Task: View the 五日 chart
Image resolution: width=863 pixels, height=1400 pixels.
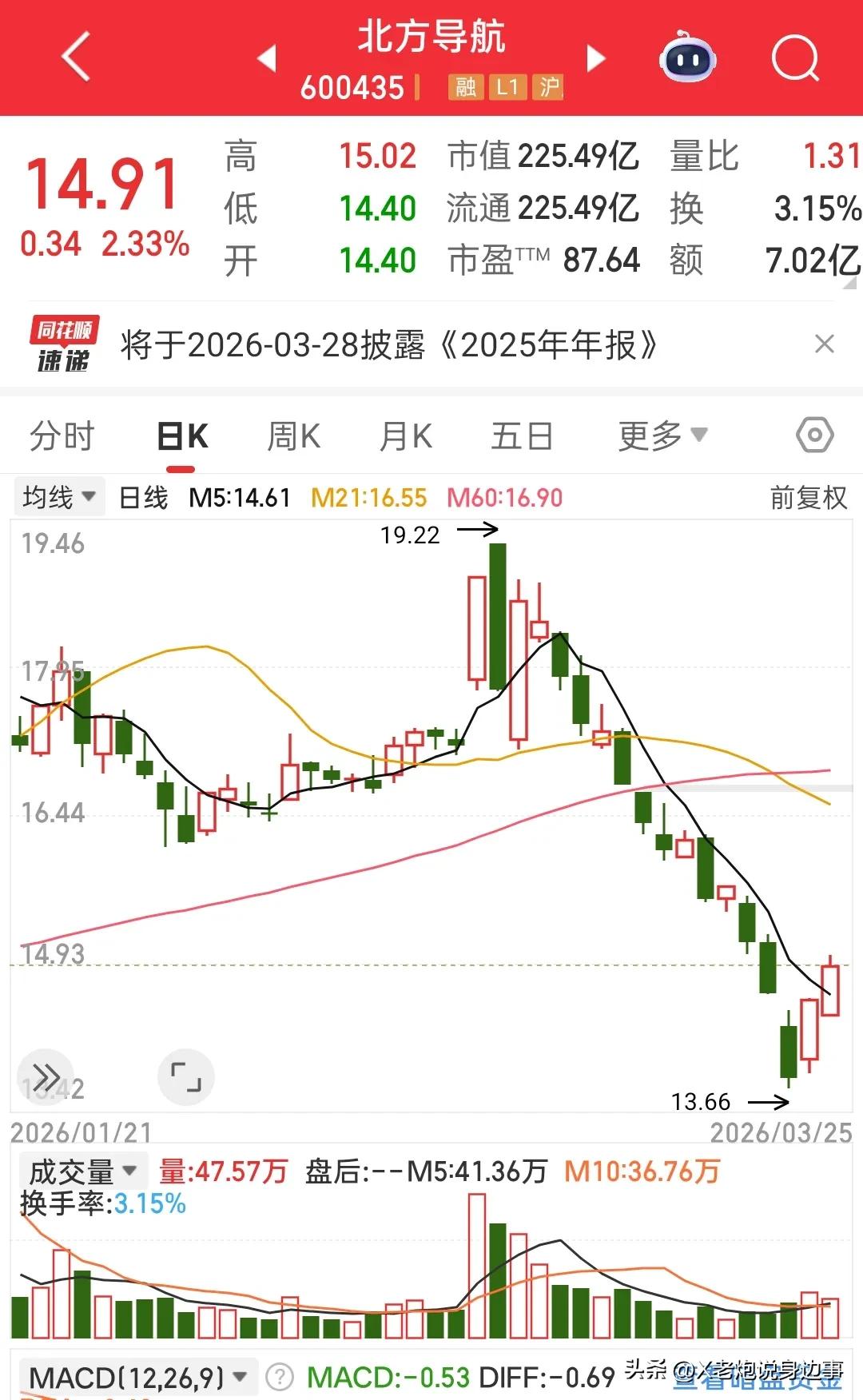Action: 521,436
